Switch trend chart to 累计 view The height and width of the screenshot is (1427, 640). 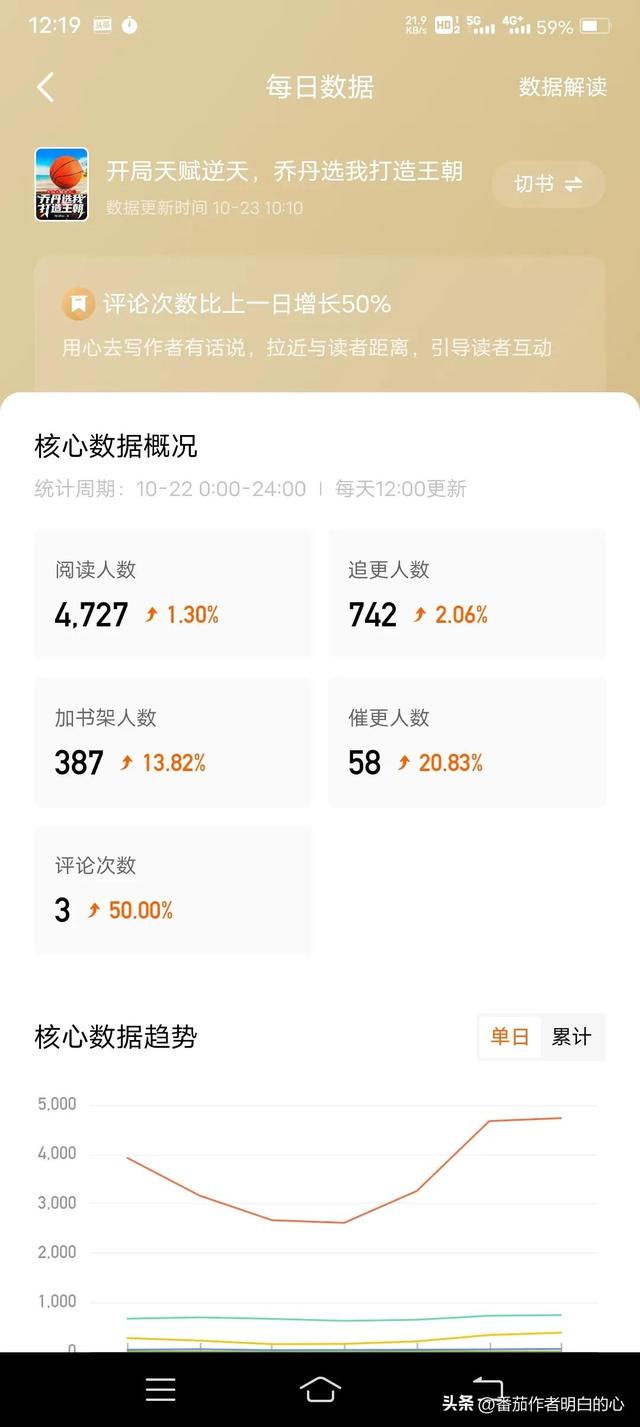click(x=571, y=1037)
